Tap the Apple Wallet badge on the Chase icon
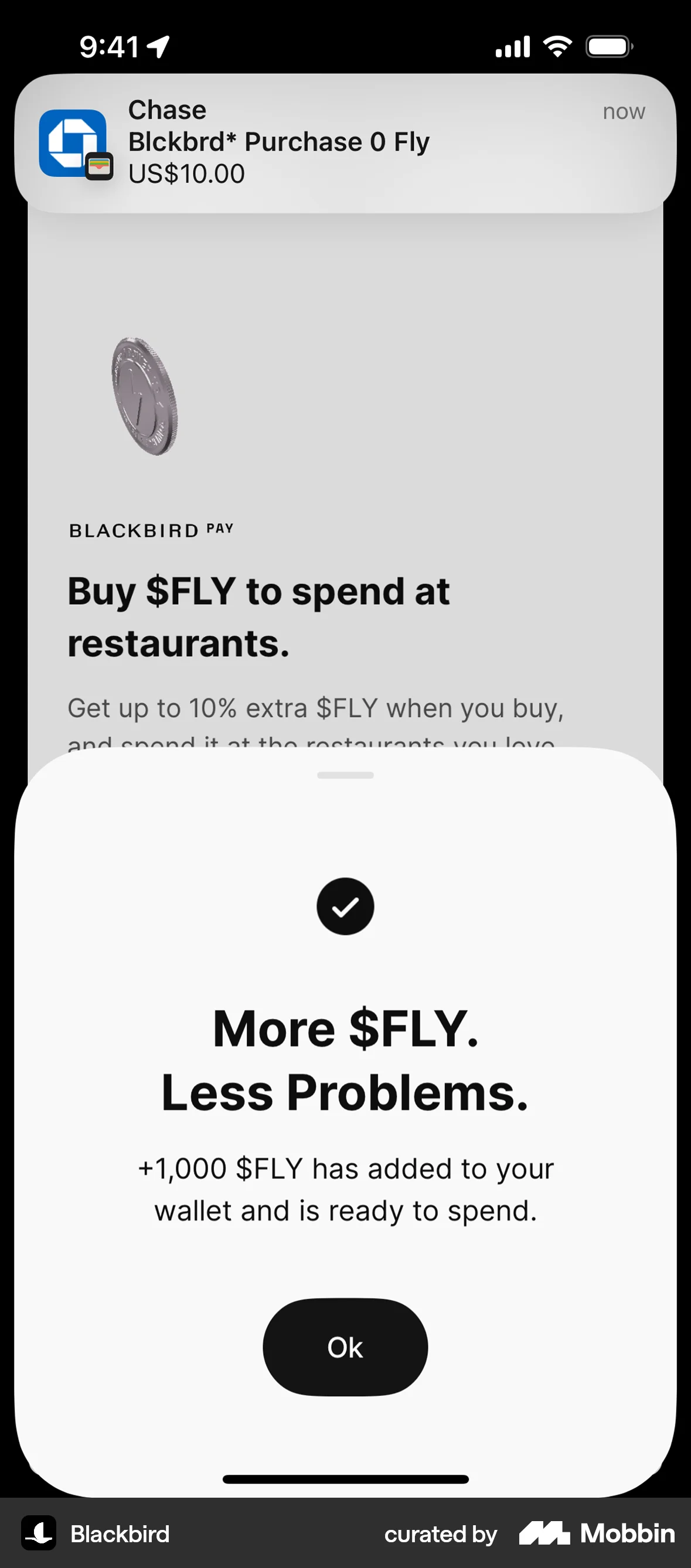Image resolution: width=691 pixels, height=1568 pixels. pyautogui.click(x=100, y=165)
